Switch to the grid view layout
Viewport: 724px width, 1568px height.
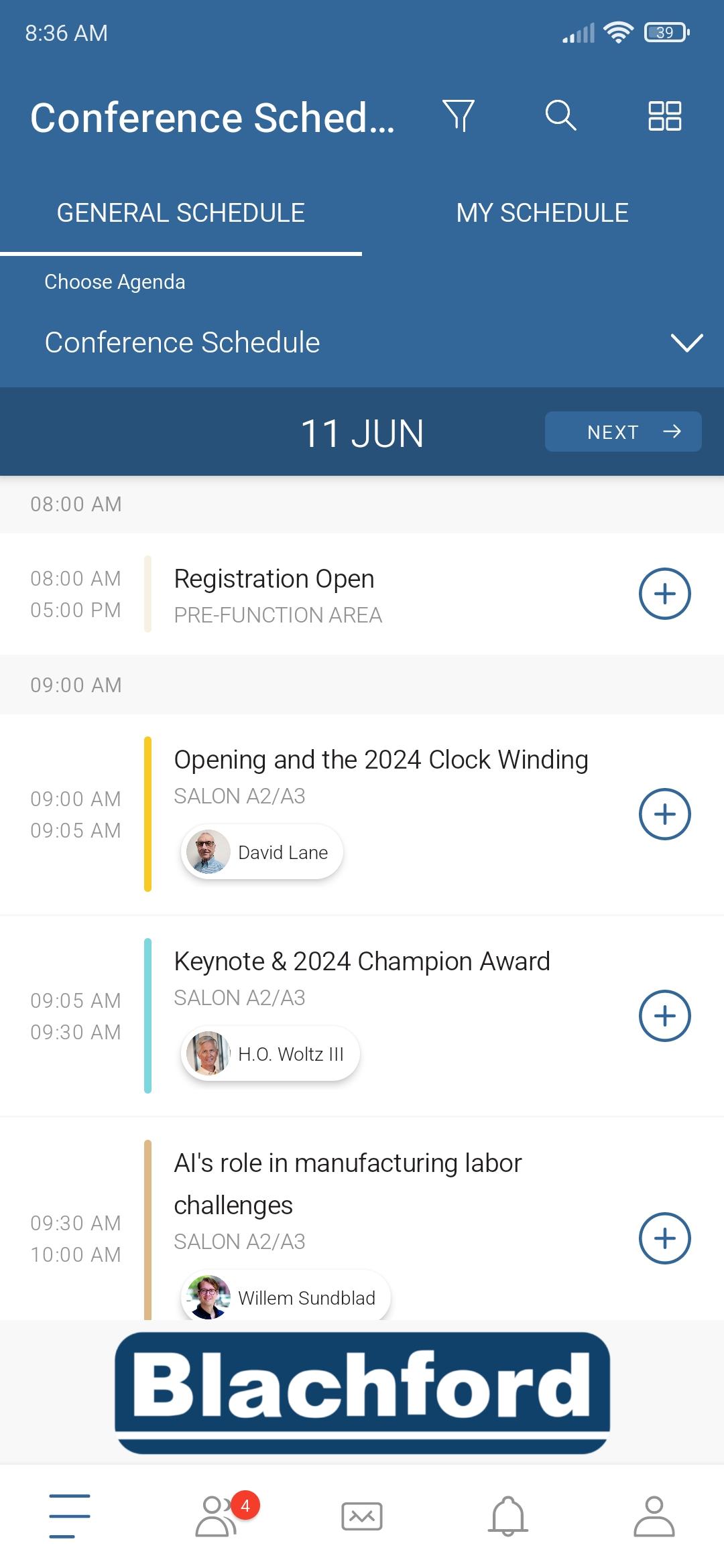tap(664, 116)
